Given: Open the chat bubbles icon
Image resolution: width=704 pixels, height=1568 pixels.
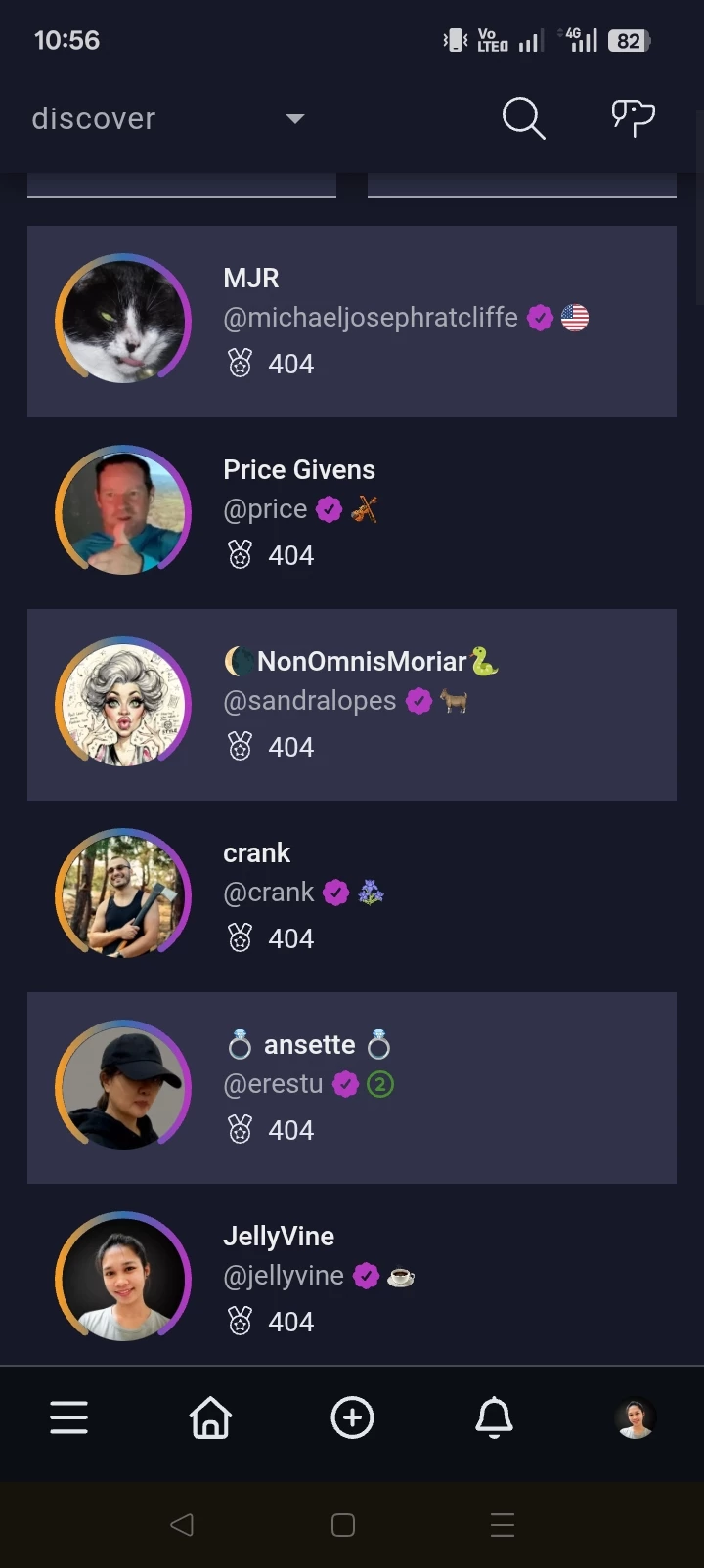Looking at the screenshot, I should [633, 118].
